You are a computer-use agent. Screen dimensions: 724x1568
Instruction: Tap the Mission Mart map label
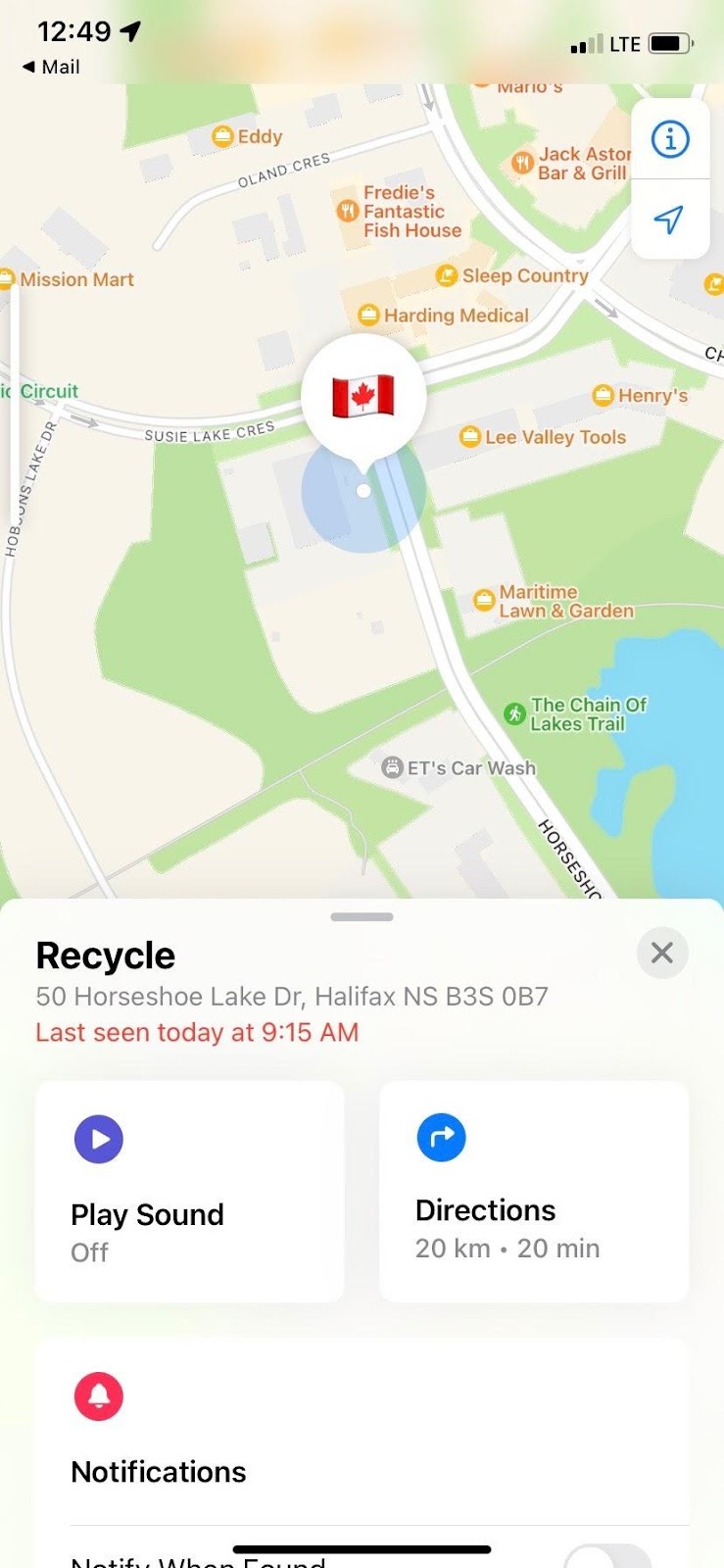[69, 280]
